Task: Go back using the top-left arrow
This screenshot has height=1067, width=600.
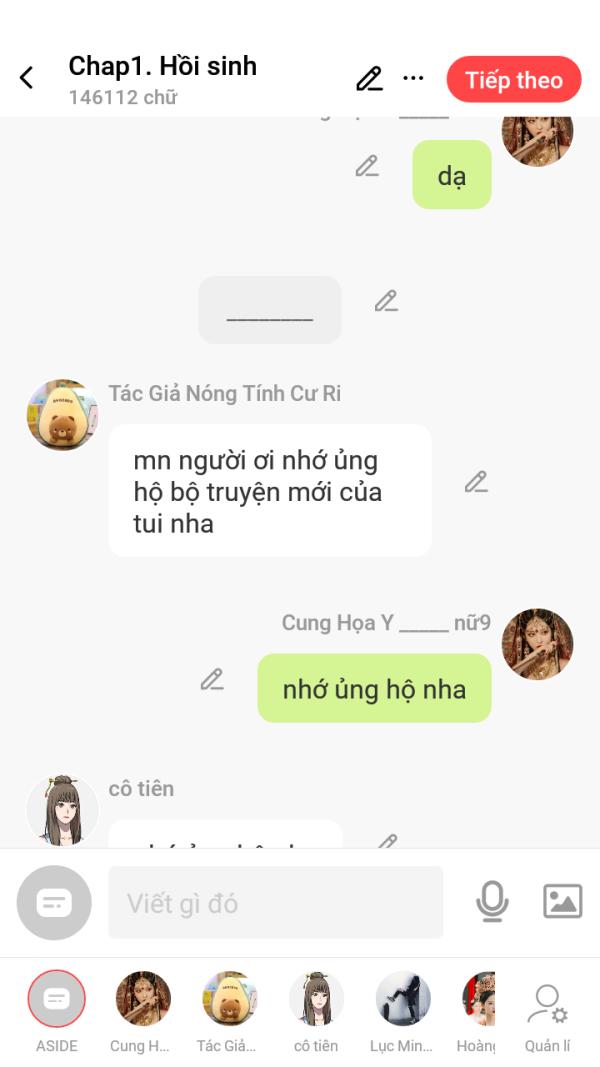Action: point(27,78)
